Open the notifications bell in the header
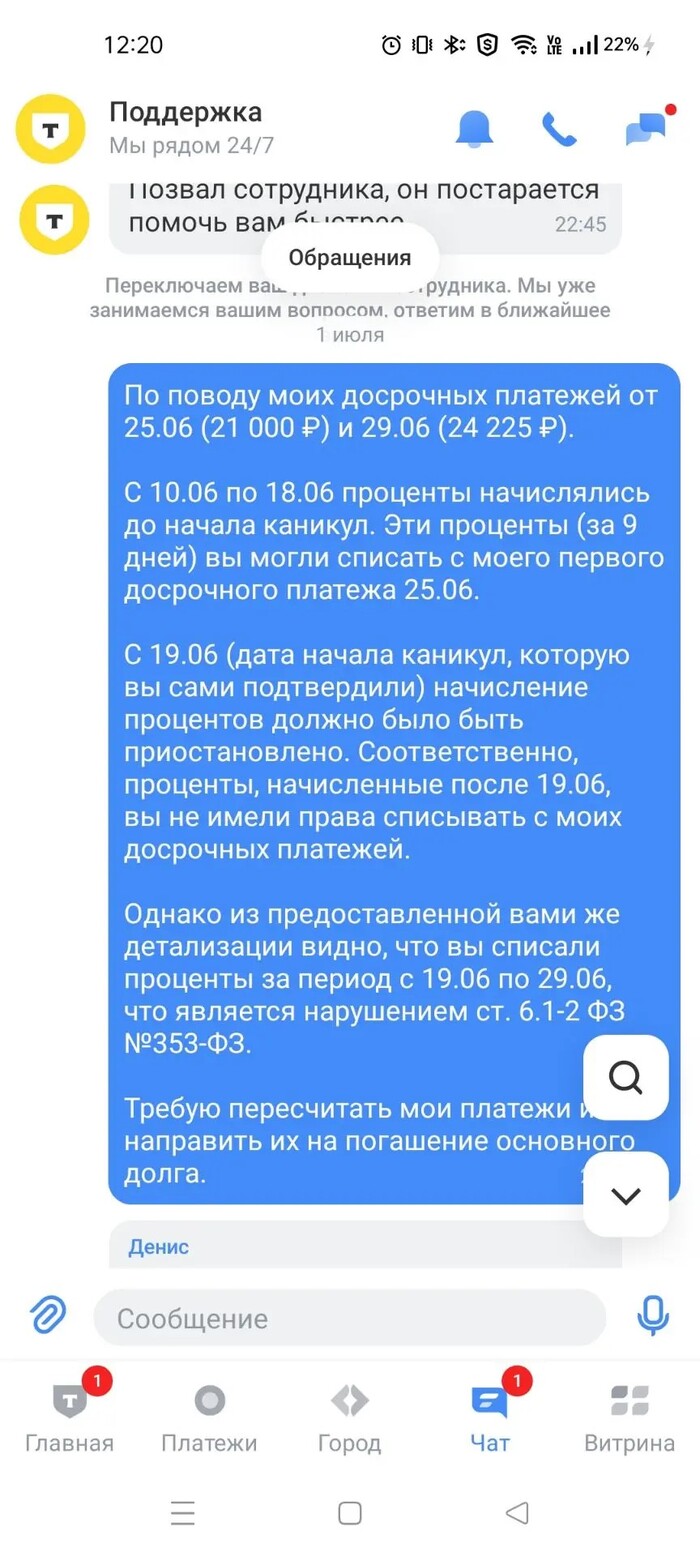This screenshot has width=700, height=1556. [474, 128]
